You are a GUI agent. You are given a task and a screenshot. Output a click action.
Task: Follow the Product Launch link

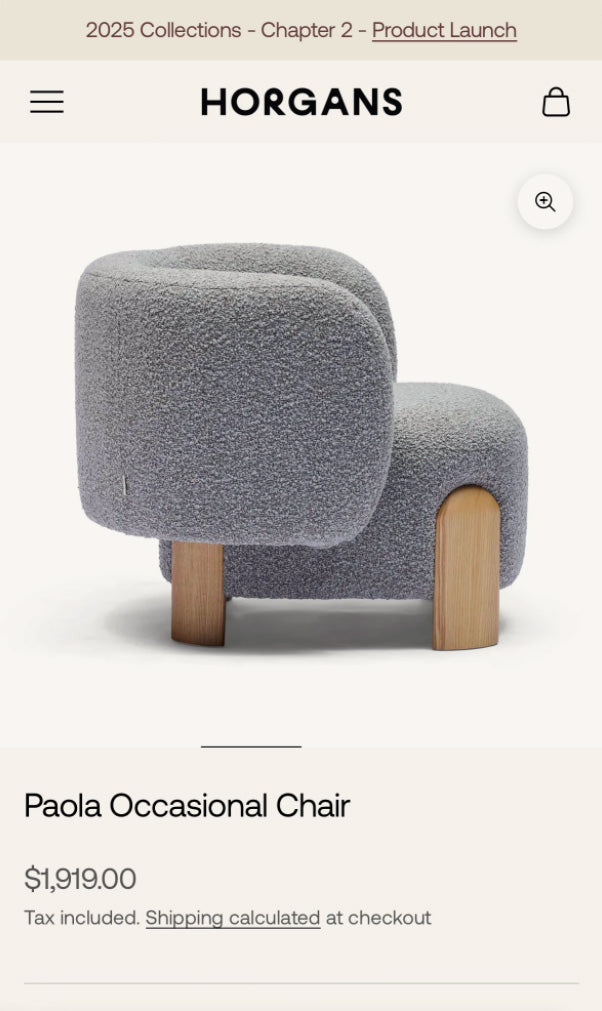[x=444, y=30]
